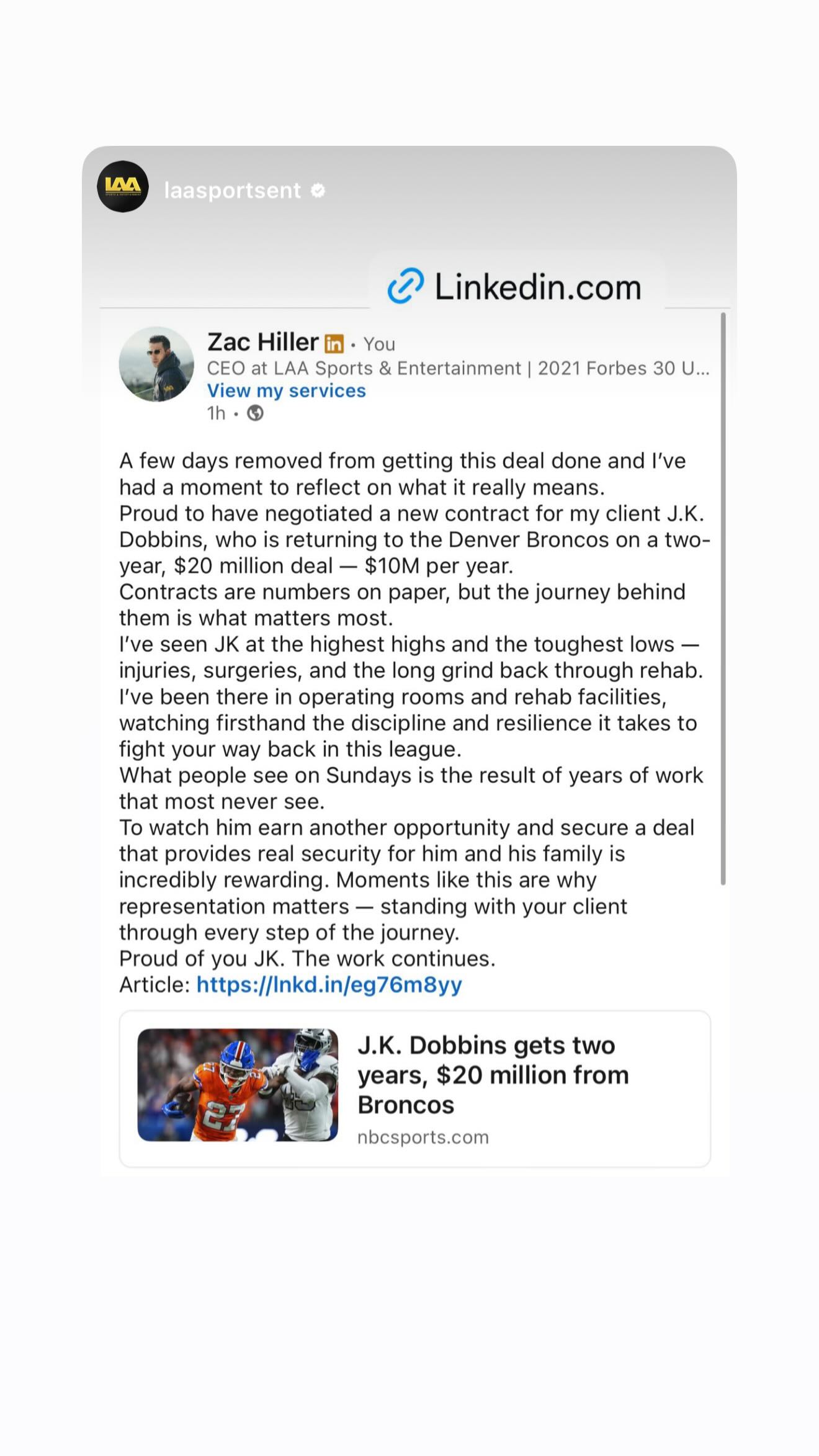Open the laasportsent profile picture
Viewport: 819px width, 1456px height.
123,187
